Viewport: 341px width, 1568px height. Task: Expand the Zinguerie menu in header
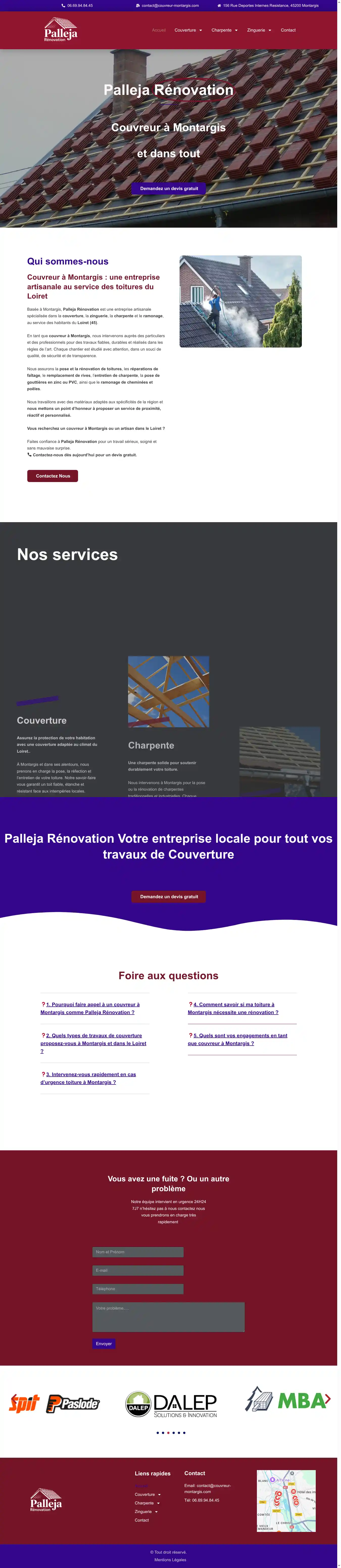coord(259,30)
